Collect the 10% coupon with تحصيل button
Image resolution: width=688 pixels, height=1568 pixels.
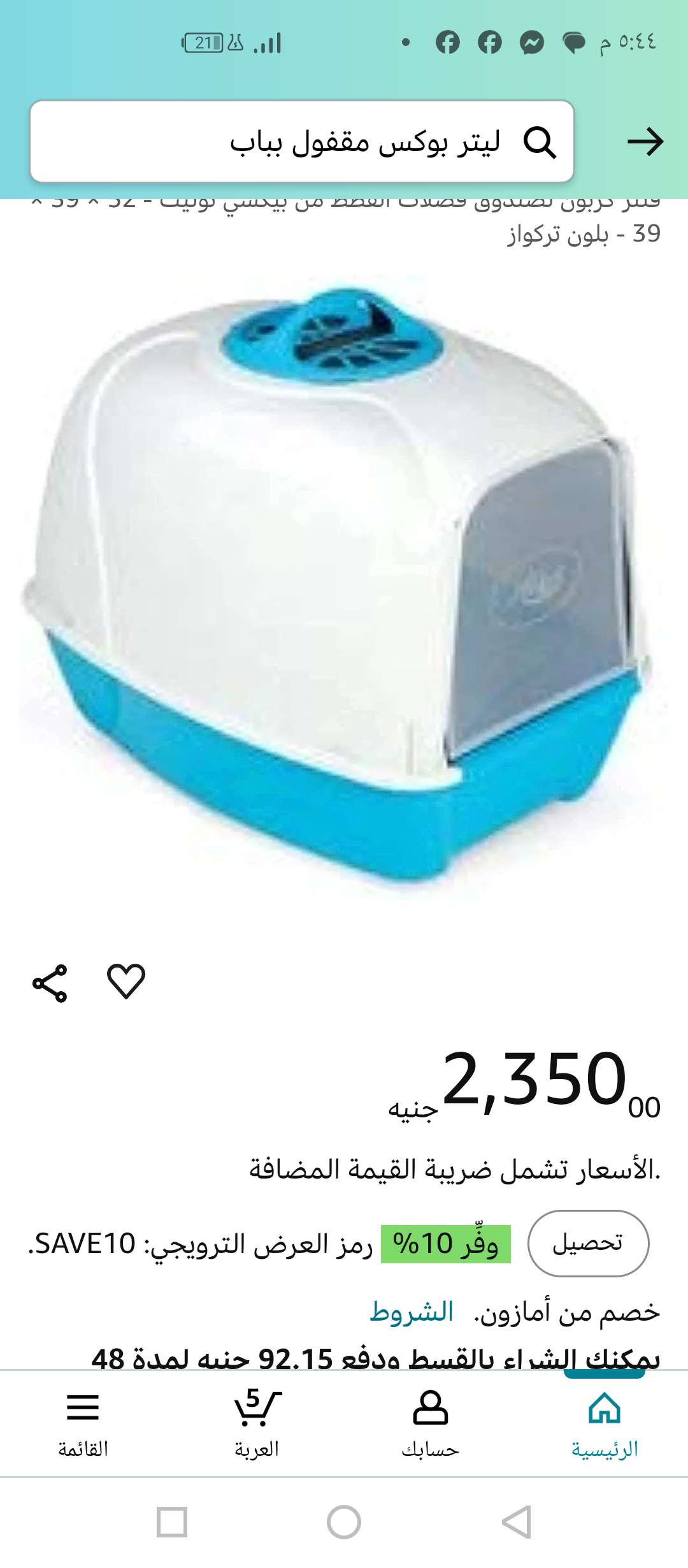pos(587,1243)
